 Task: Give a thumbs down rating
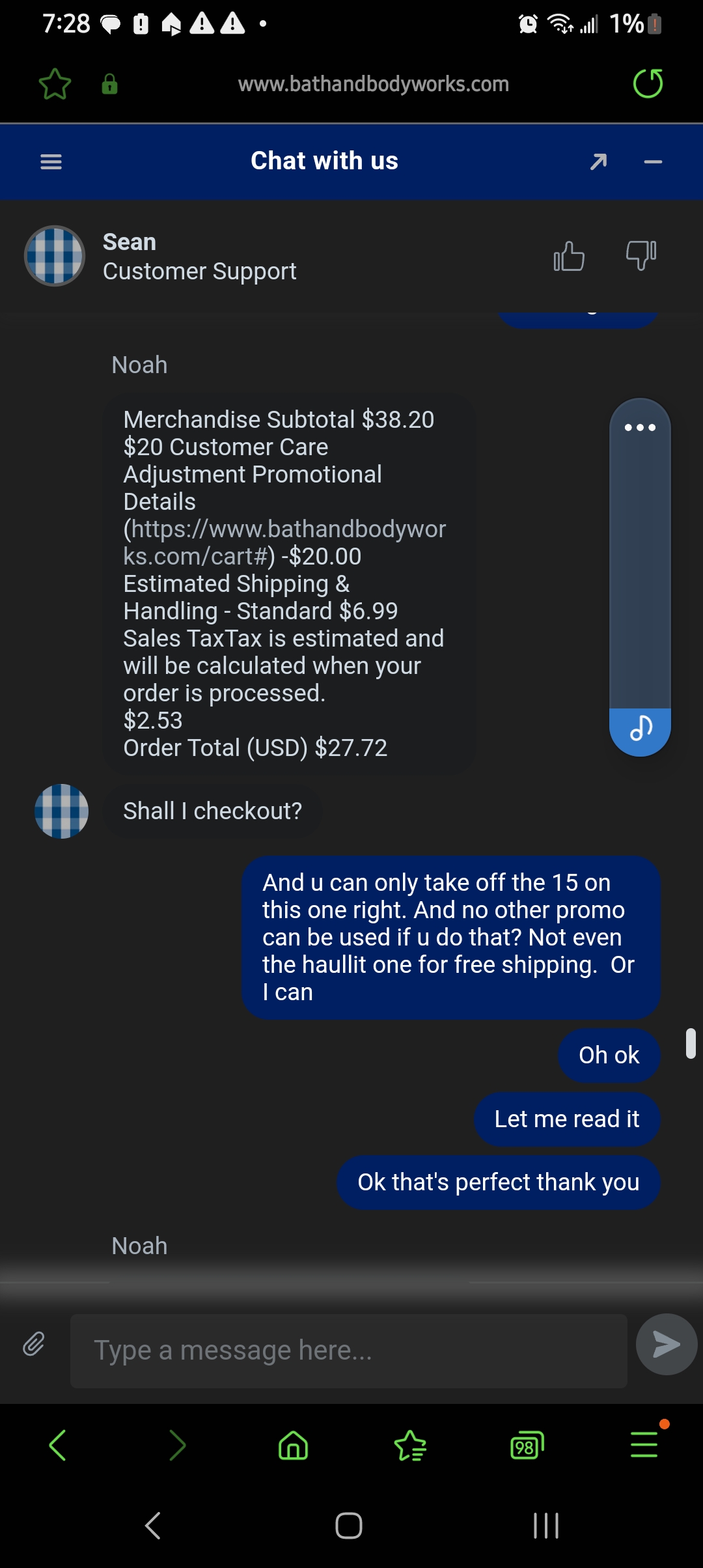tap(640, 256)
